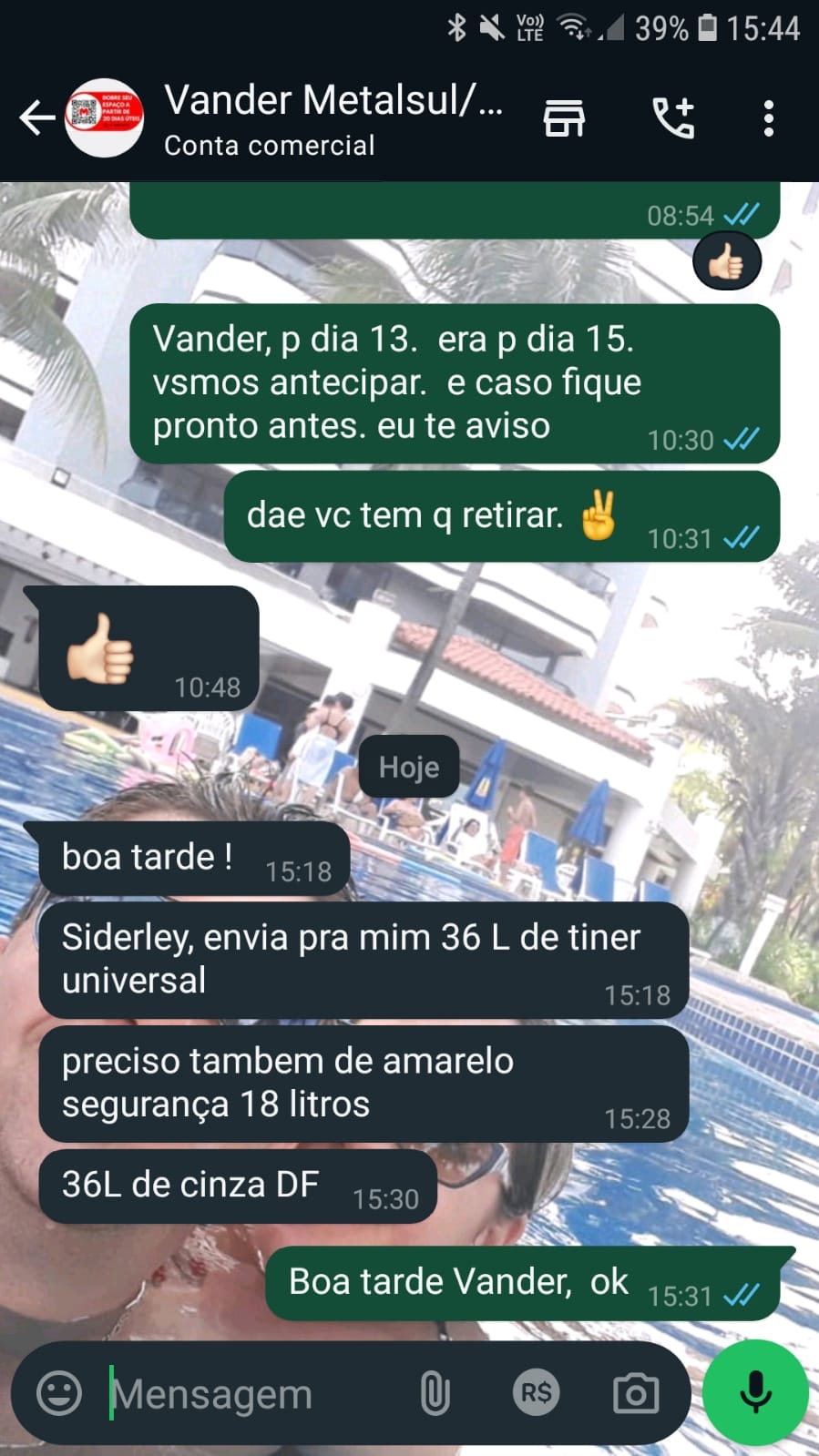819x1456 pixels.
Task: Open the business catalog storefront icon
Action: 564,118
